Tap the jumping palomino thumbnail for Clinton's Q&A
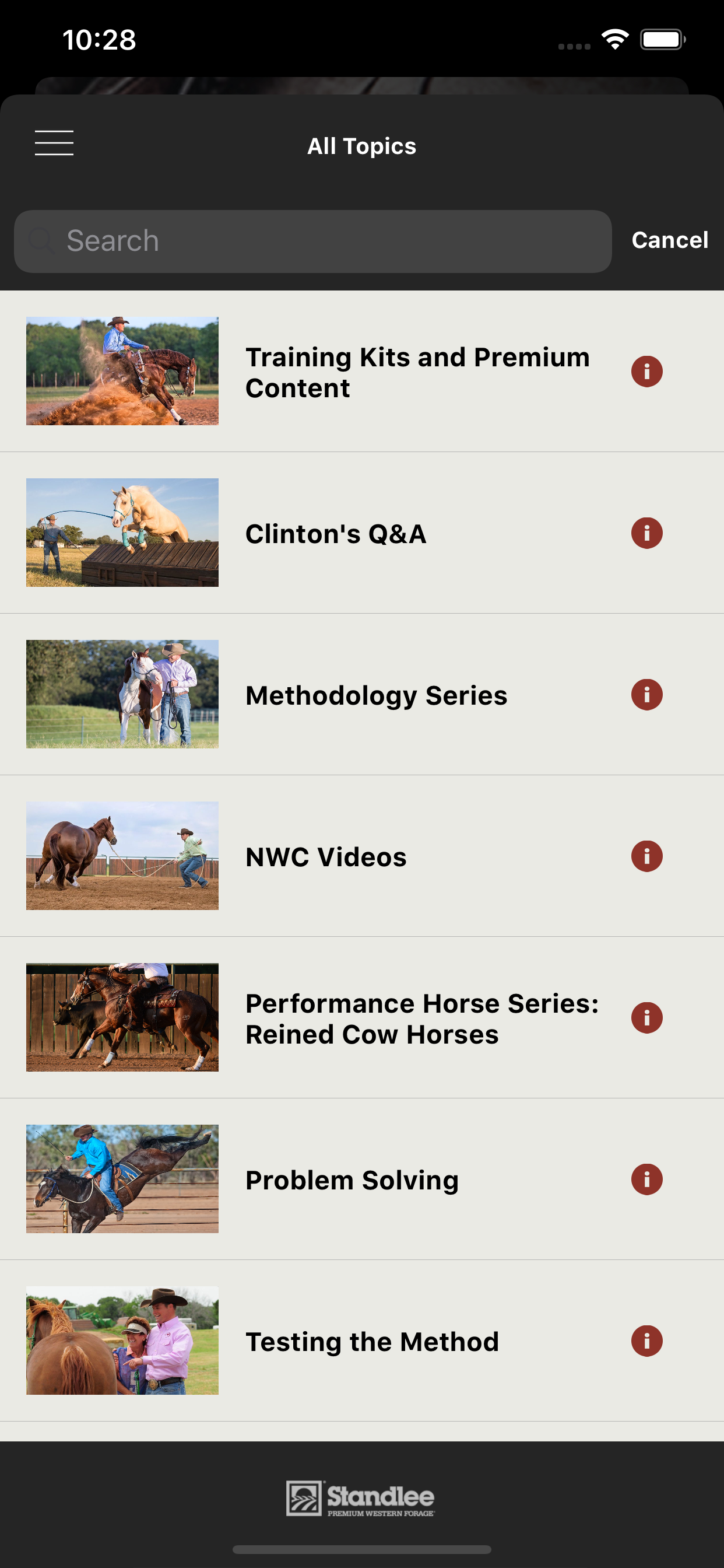This screenshot has height=1568, width=724. pos(122,533)
